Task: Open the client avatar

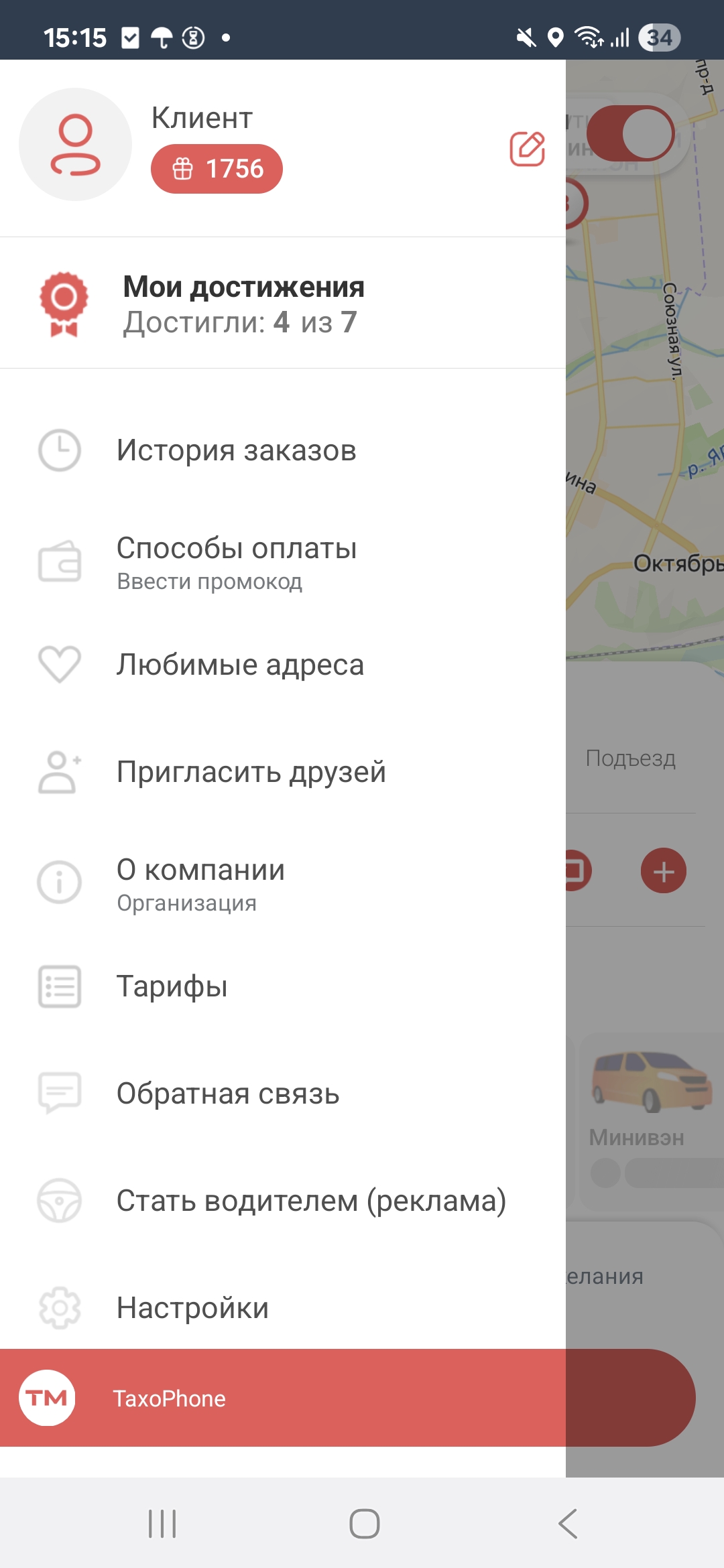Action: tap(75, 145)
